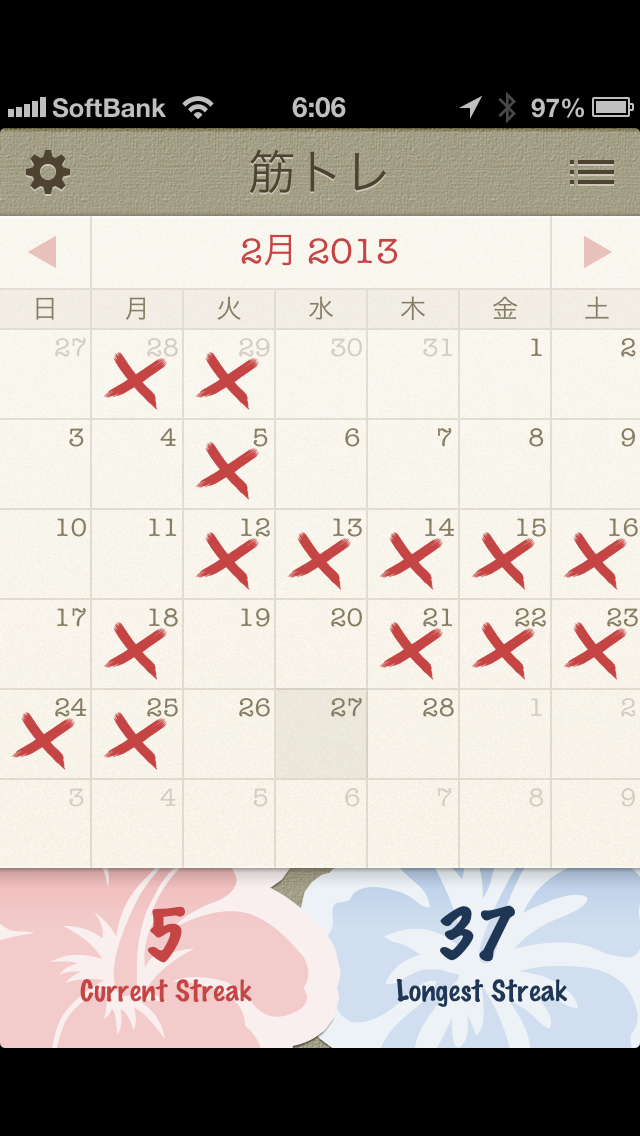
Task: Unmark February 5
Action: point(229,465)
